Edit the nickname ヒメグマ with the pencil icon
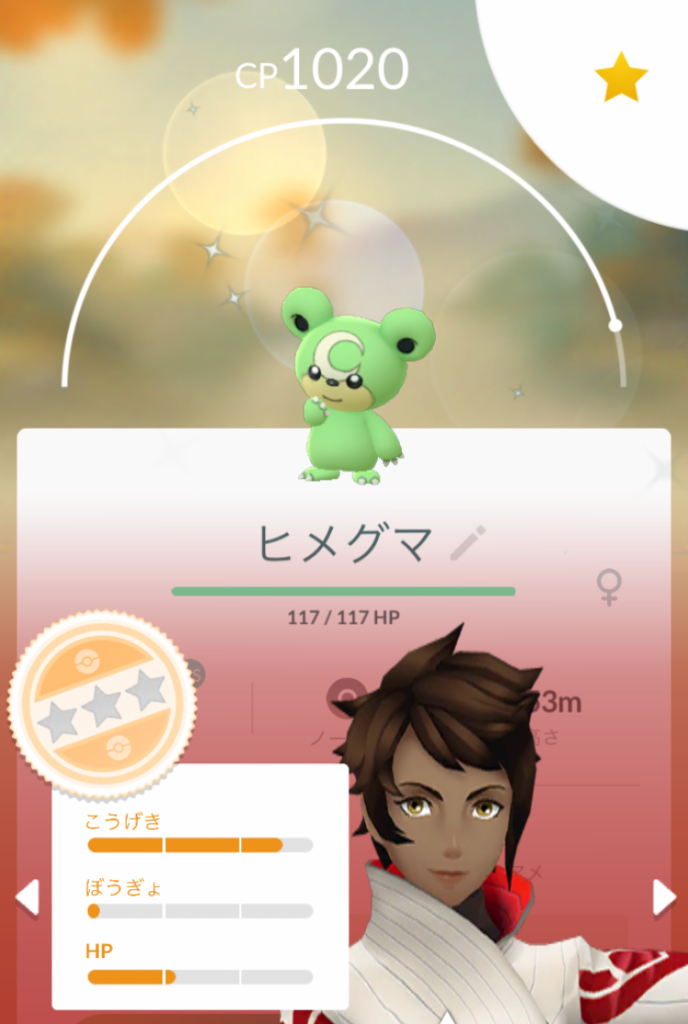 click(468, 543)
